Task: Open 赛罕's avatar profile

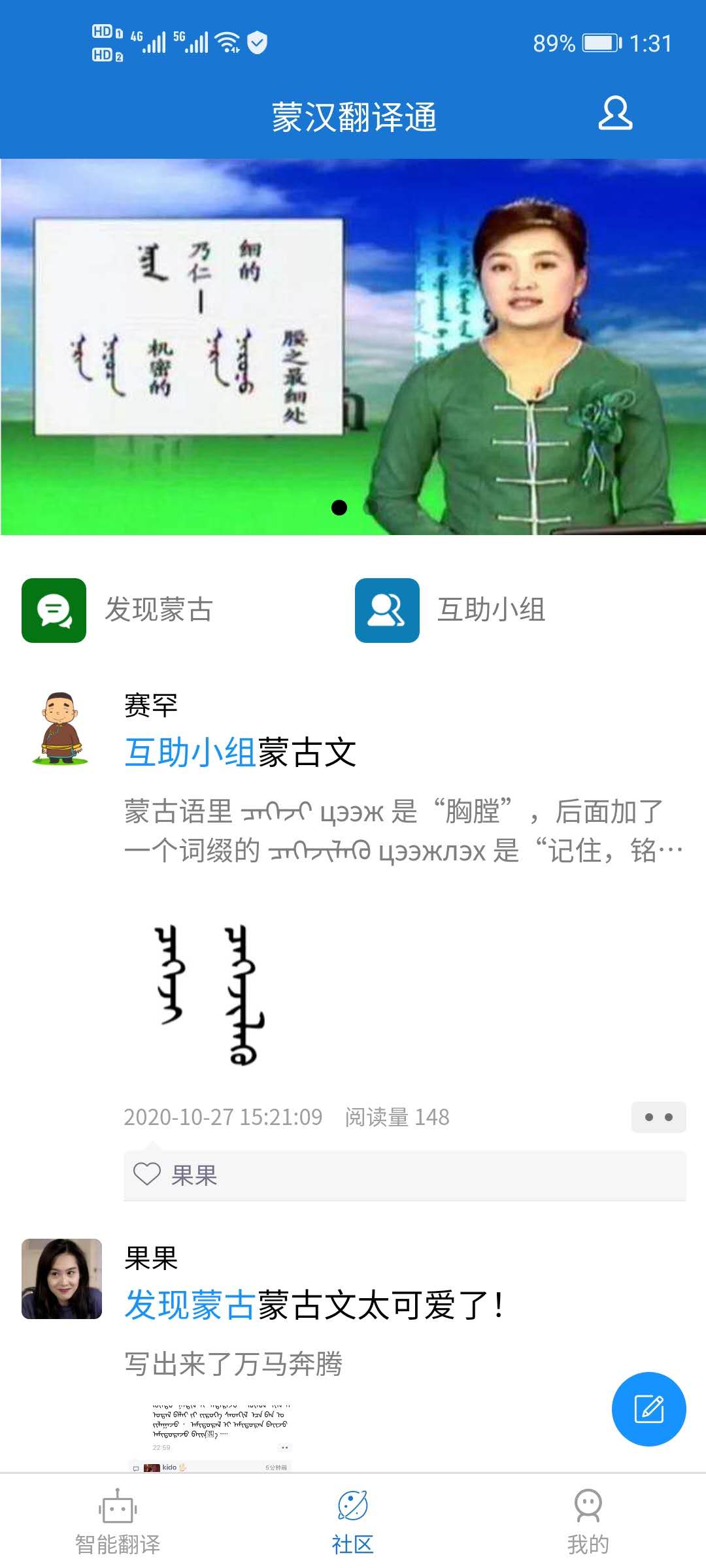Action: 60,728
